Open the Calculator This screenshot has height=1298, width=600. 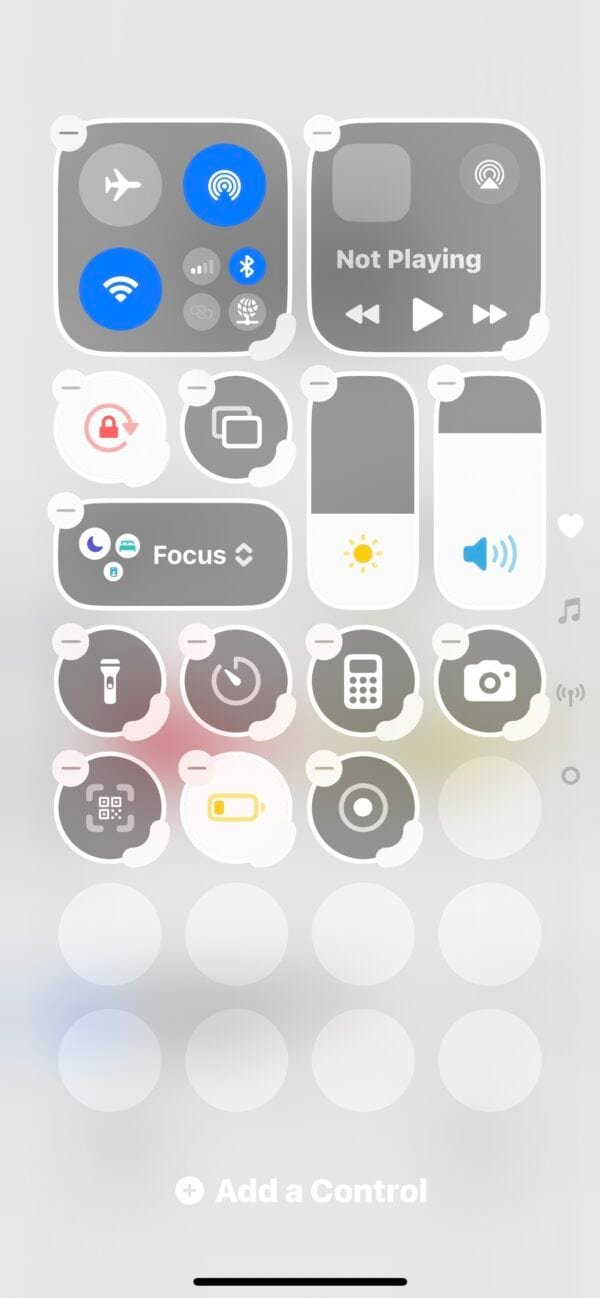click(363, 682)
